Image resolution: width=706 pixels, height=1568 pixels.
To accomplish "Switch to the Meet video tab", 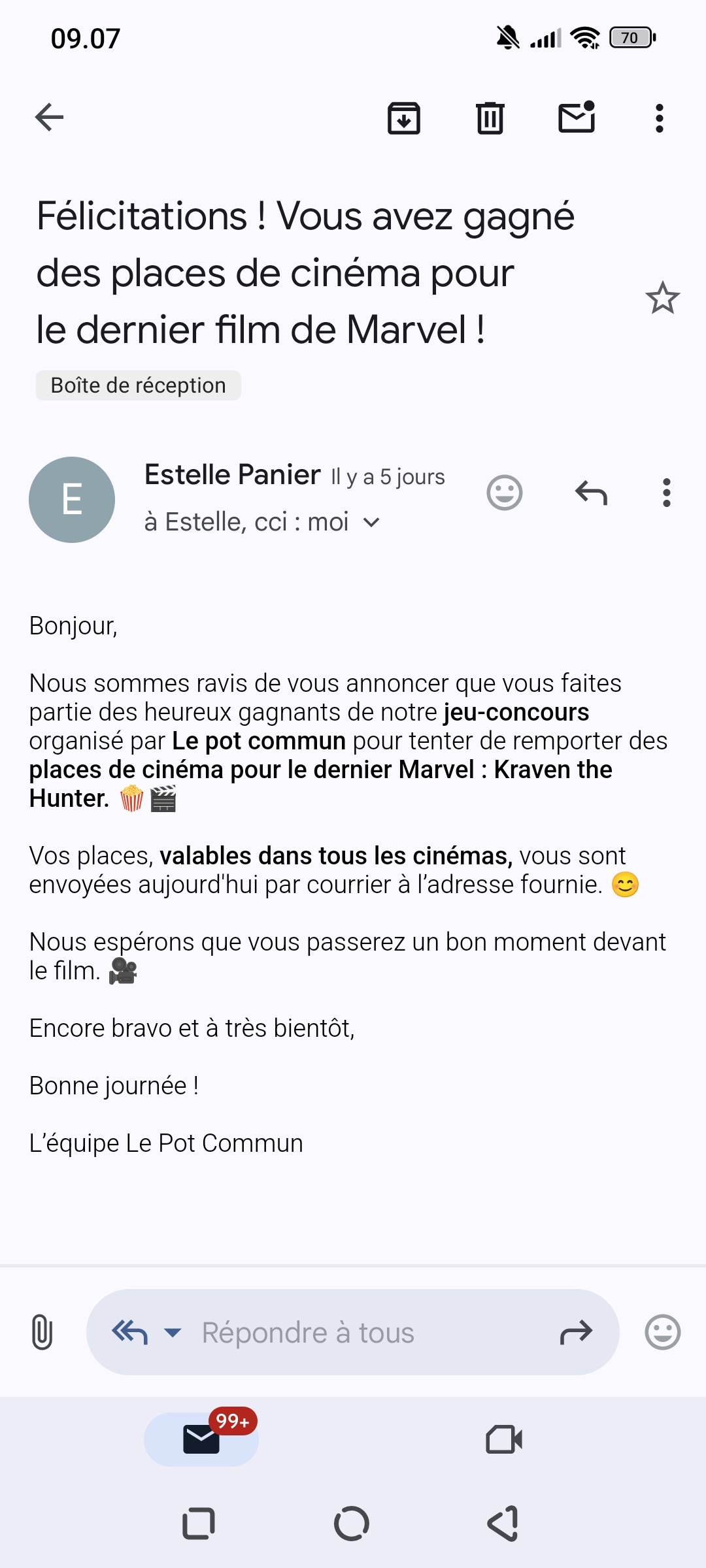I will pyautogui.click(x=504, y=1439).
